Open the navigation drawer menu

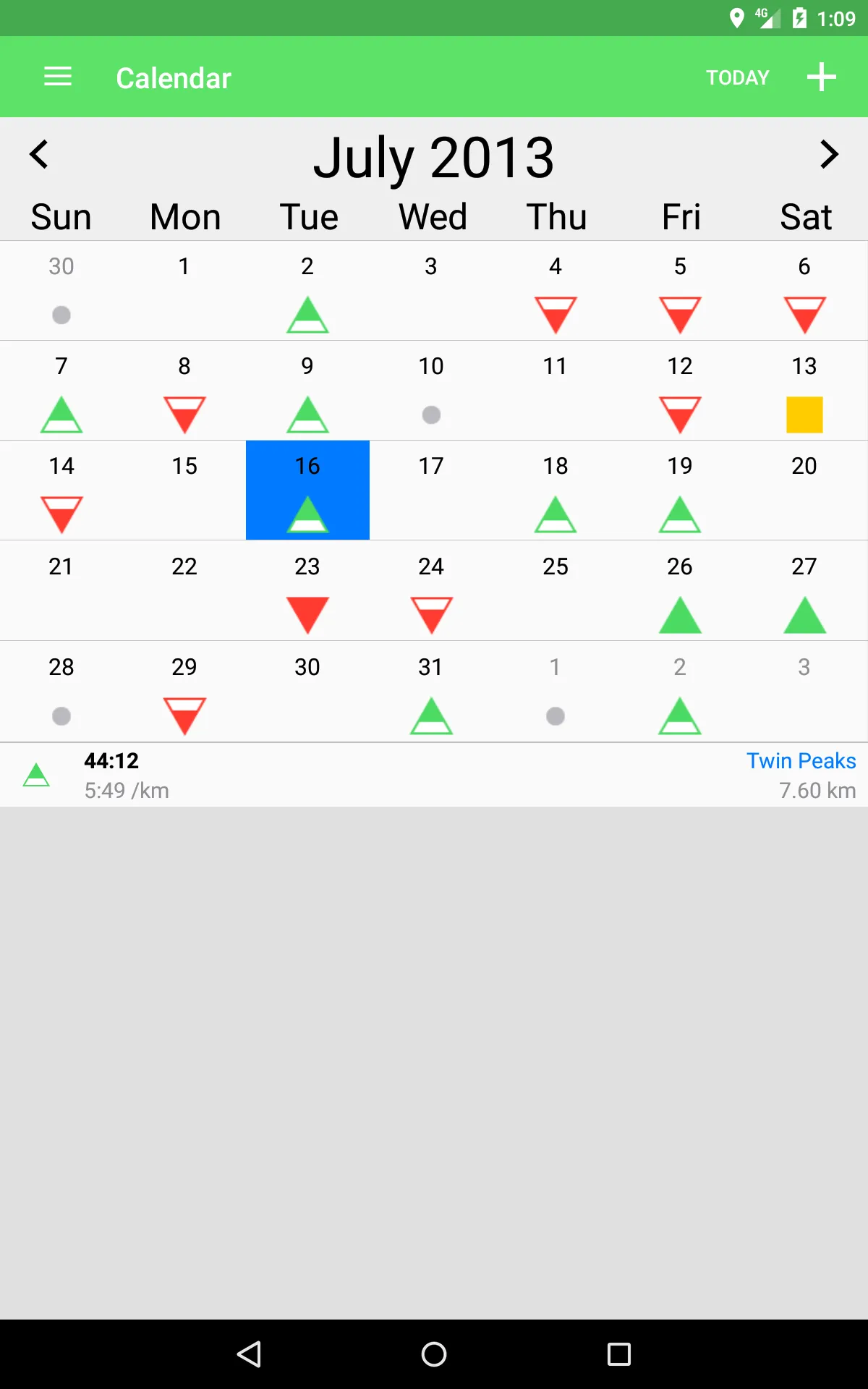(58, 77)
